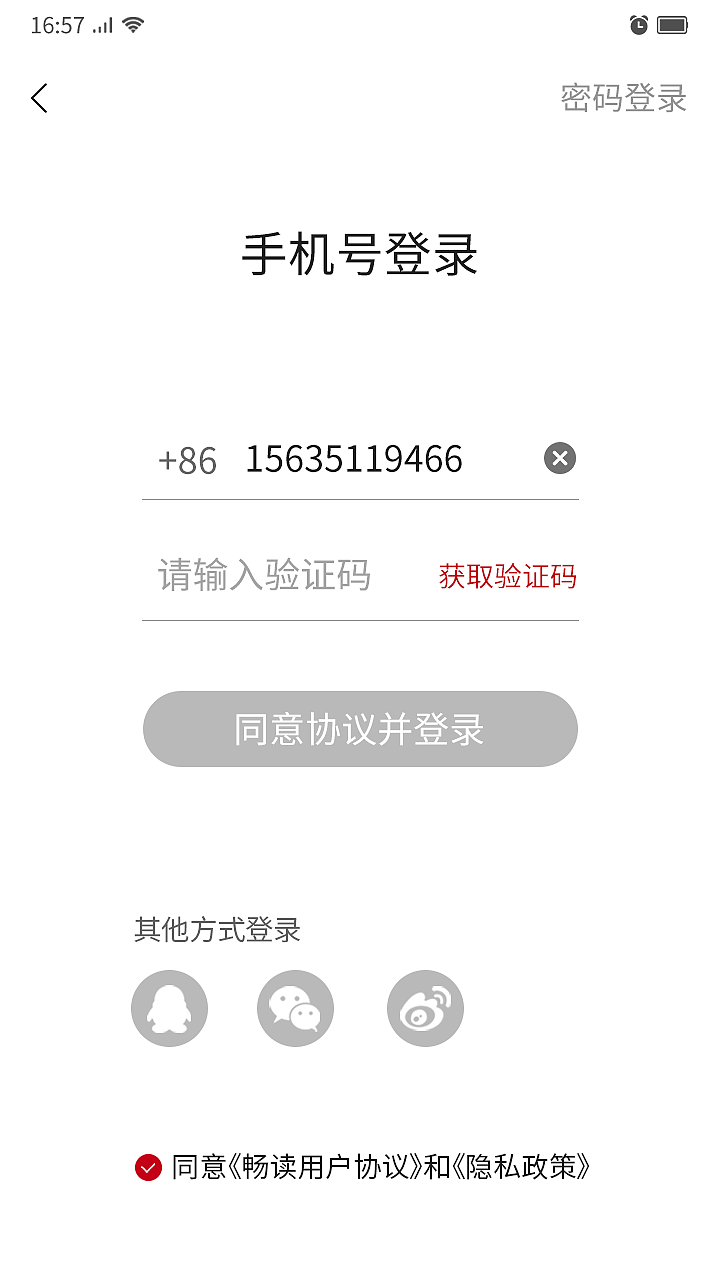Viewport: 720px width, 1280px height.
Task: Select QQ login icon
Action: point(169,1008)
